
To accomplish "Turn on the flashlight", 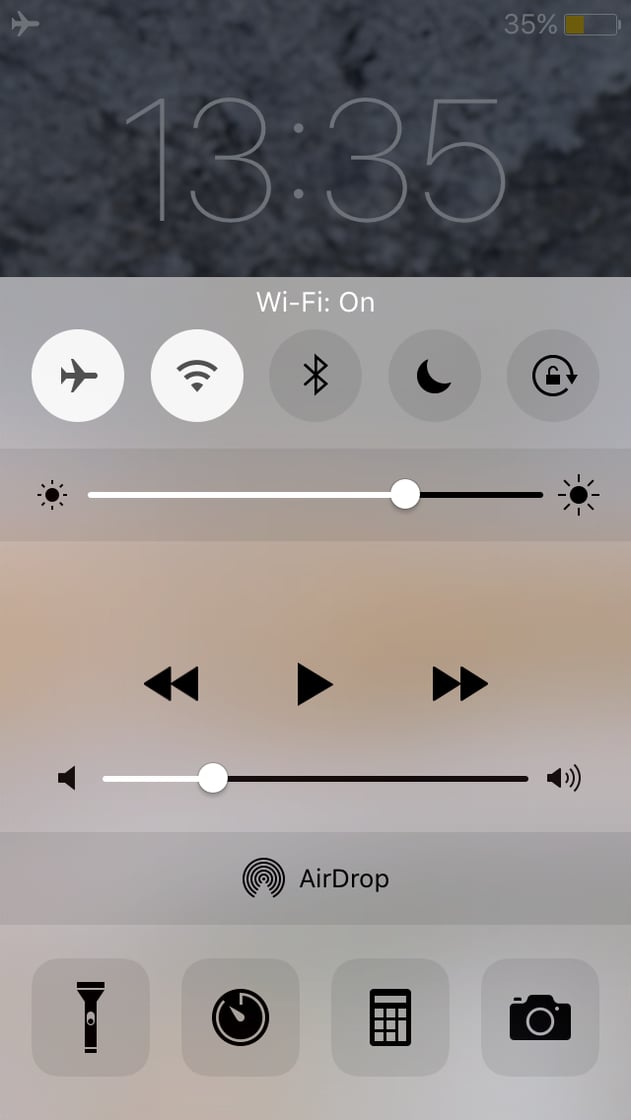I will pyautogui.click(x=91, y=1017).
